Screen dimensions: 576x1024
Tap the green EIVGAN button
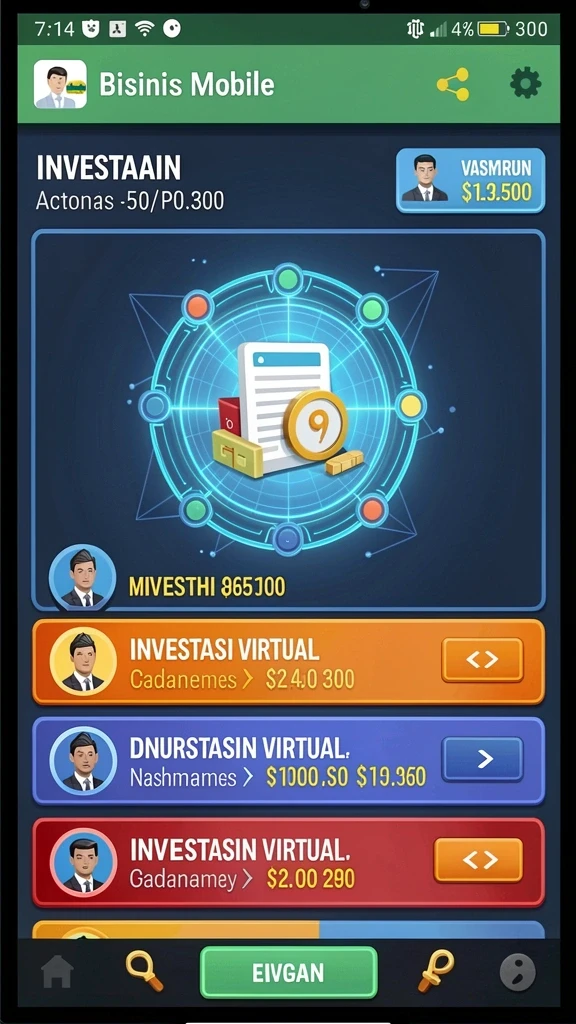coord(289,972)
